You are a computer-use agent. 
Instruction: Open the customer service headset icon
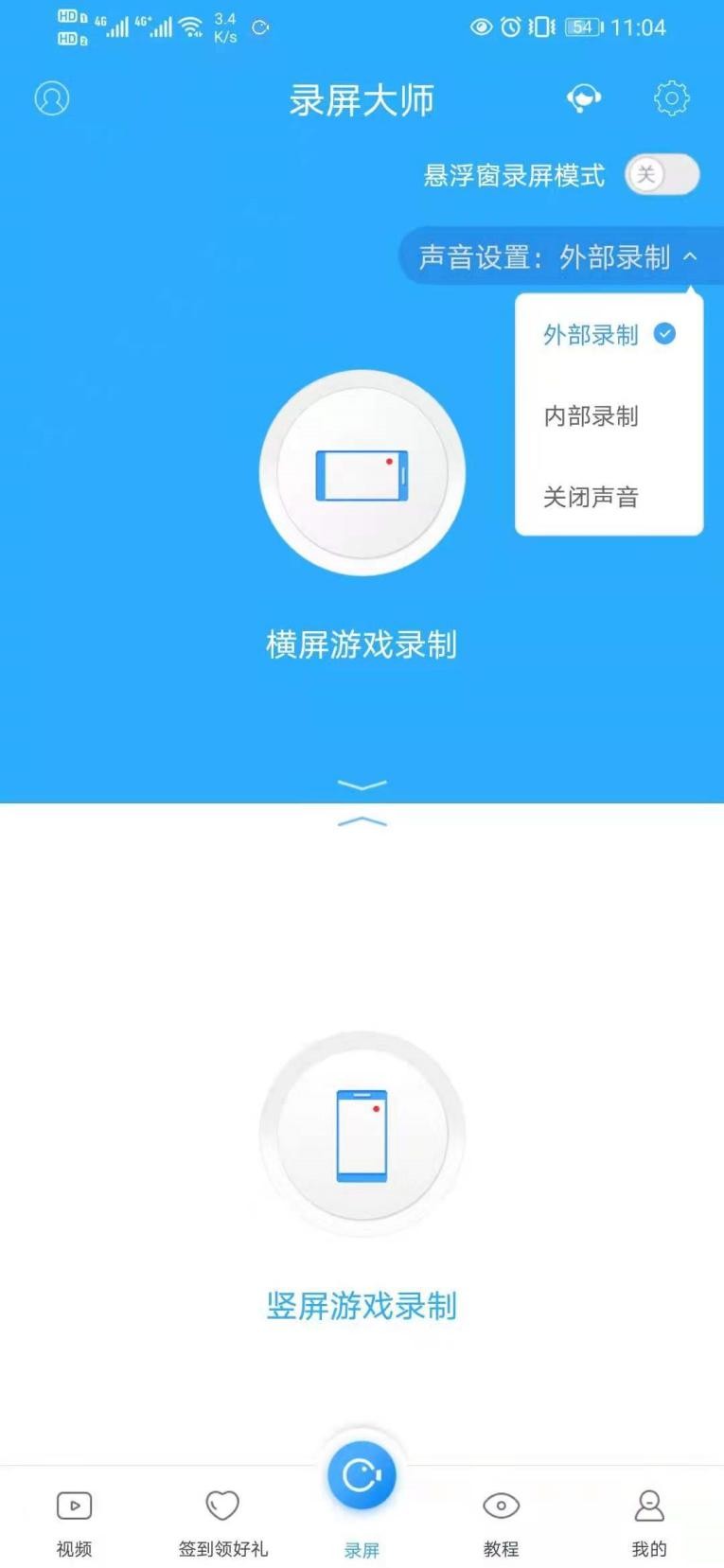pyautogui.click(x=583, y=98)
